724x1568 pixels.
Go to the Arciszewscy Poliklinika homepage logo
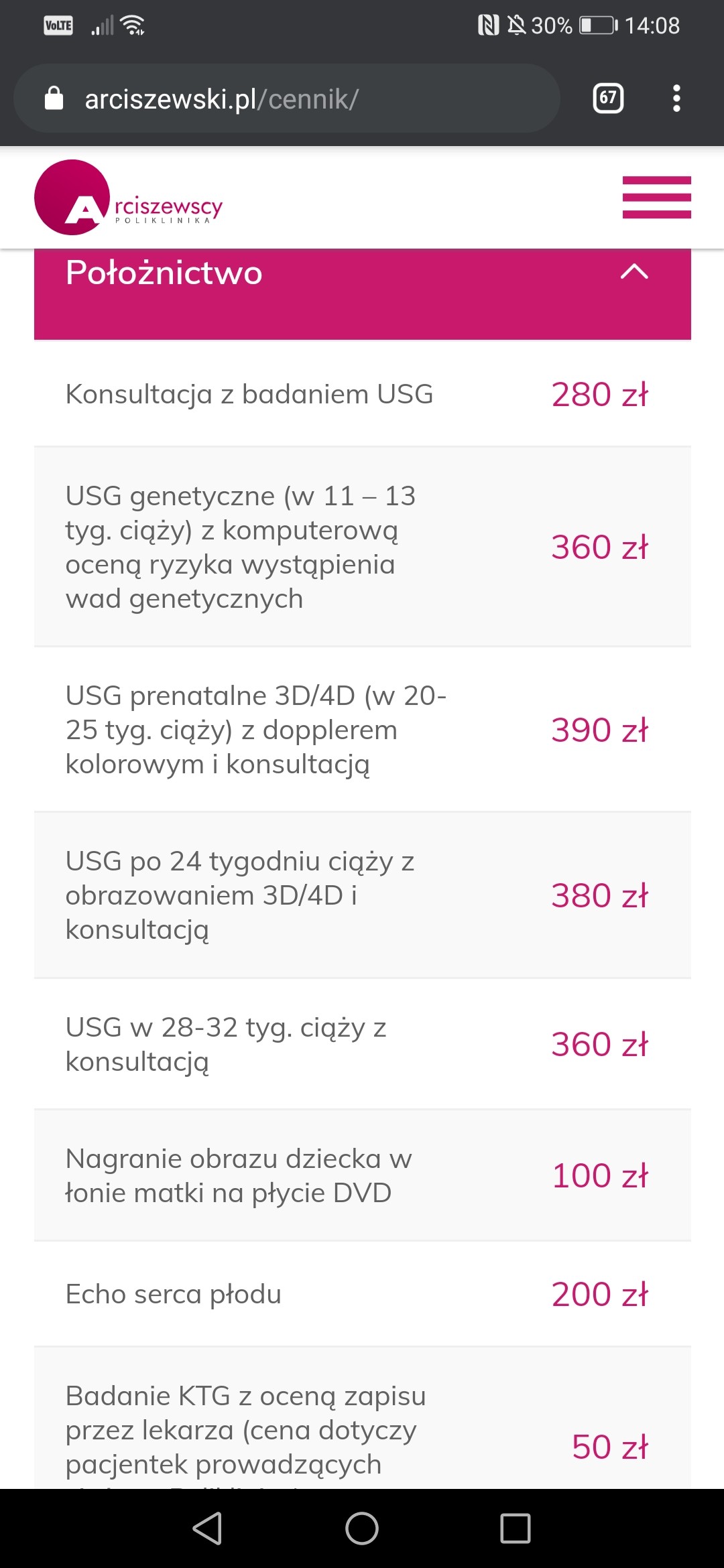click(x=129, y=198)
